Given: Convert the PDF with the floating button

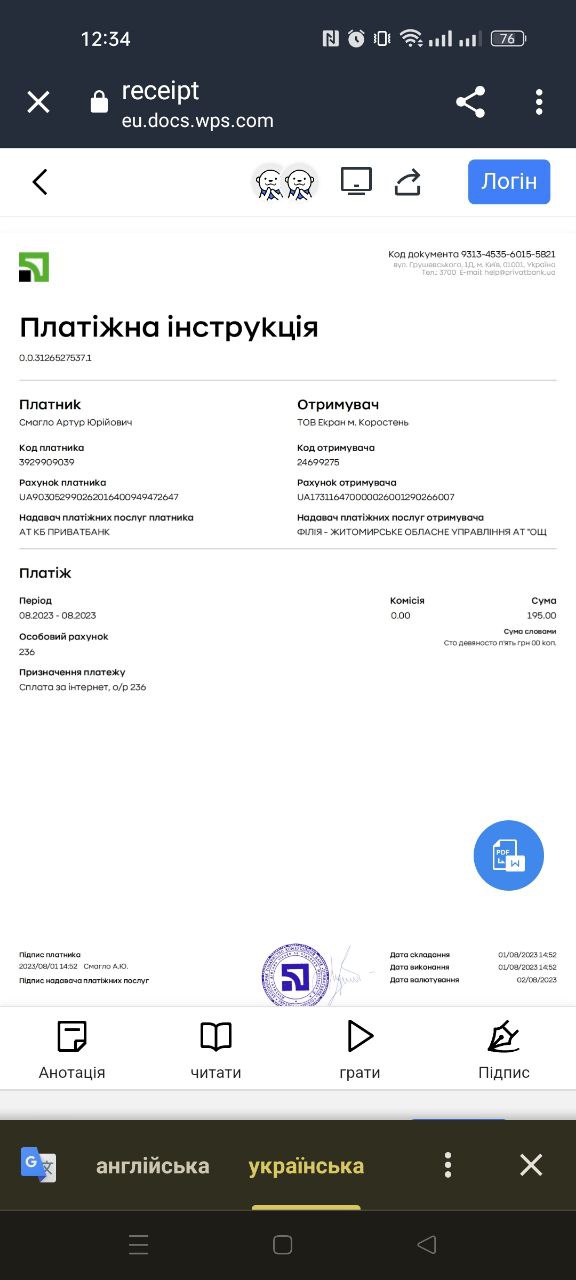Looking at the screenshot, I should [x=509, y=855].
